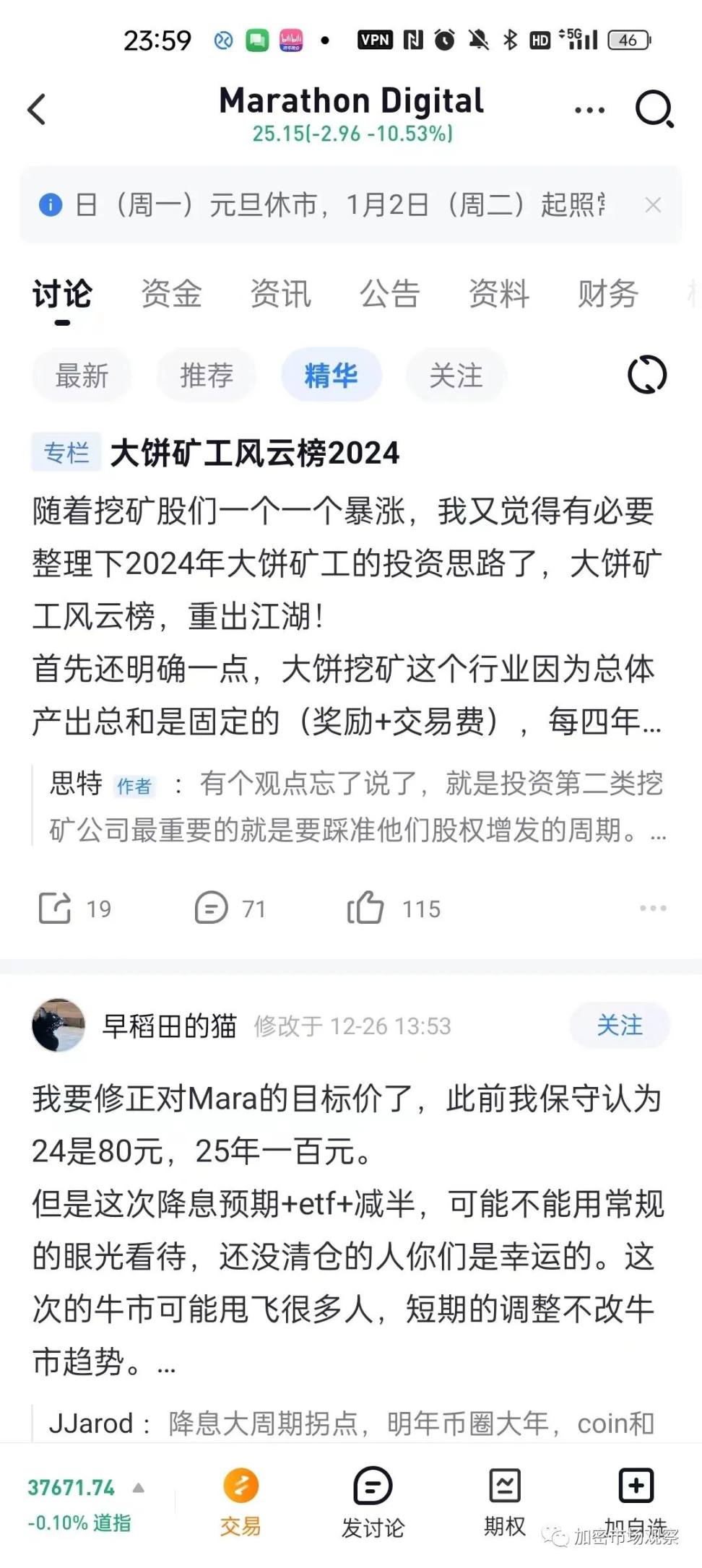Like the 大饼矿工风云榜2024 post

[365, 908]
